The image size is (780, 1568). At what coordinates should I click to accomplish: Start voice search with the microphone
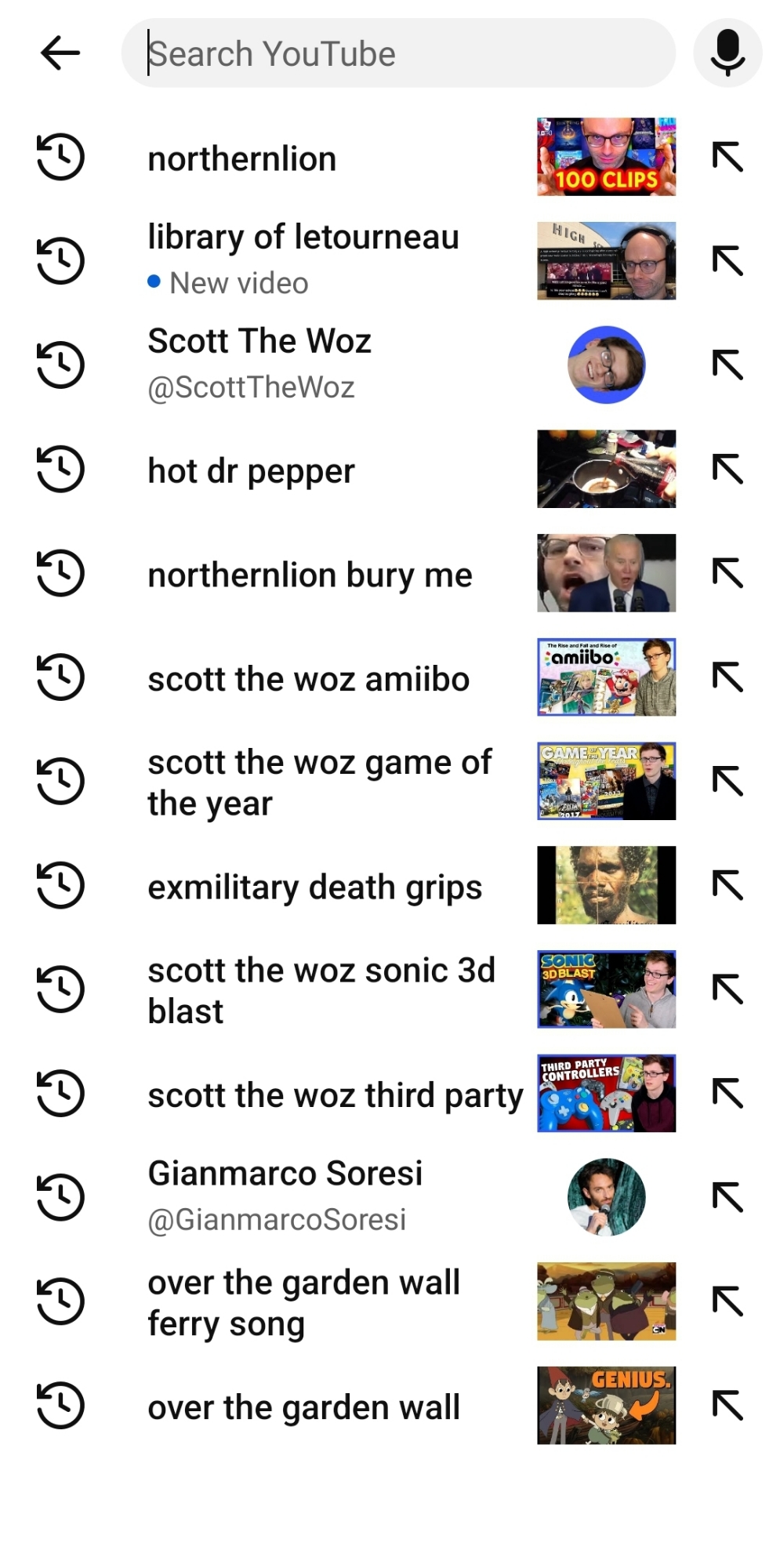727,53
